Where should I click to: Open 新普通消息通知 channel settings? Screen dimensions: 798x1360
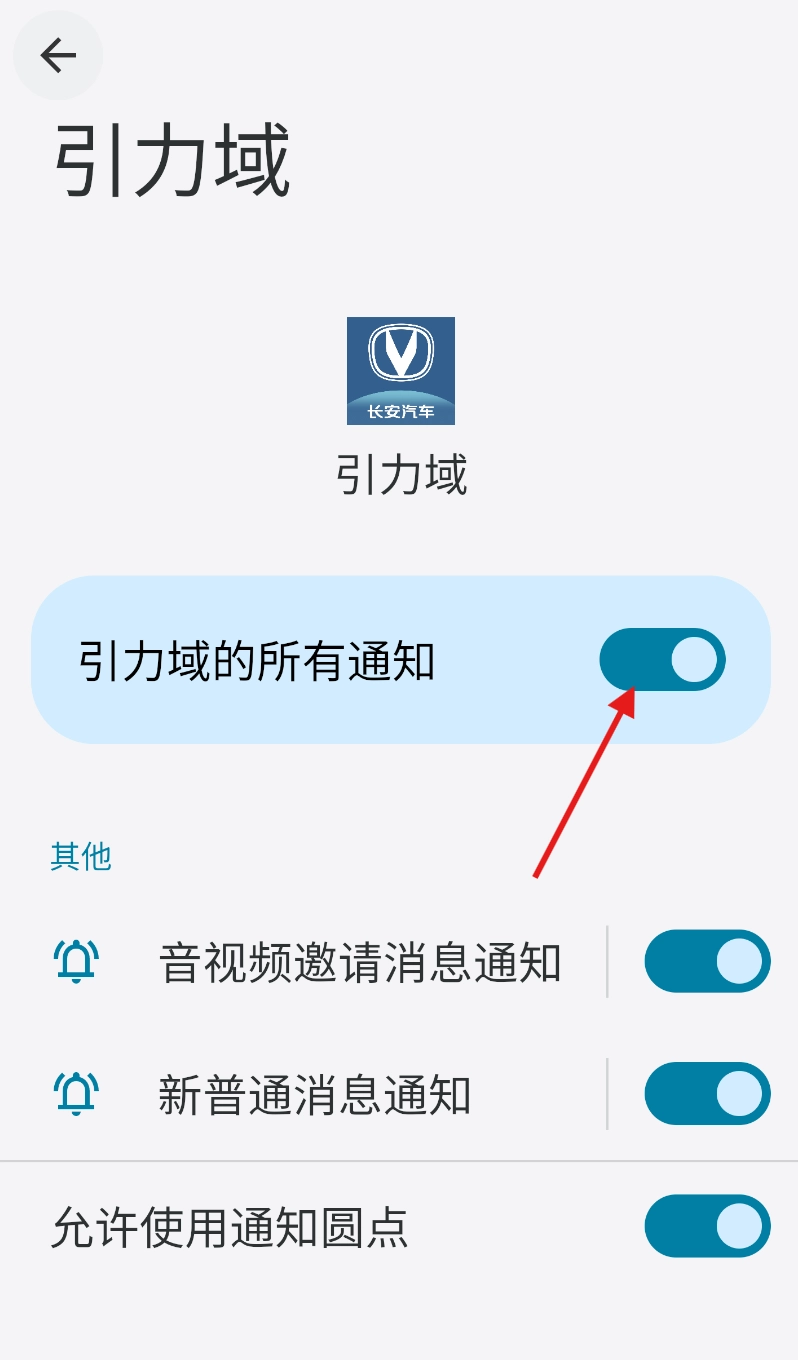pyautogui.click(x=314, y=1095)
